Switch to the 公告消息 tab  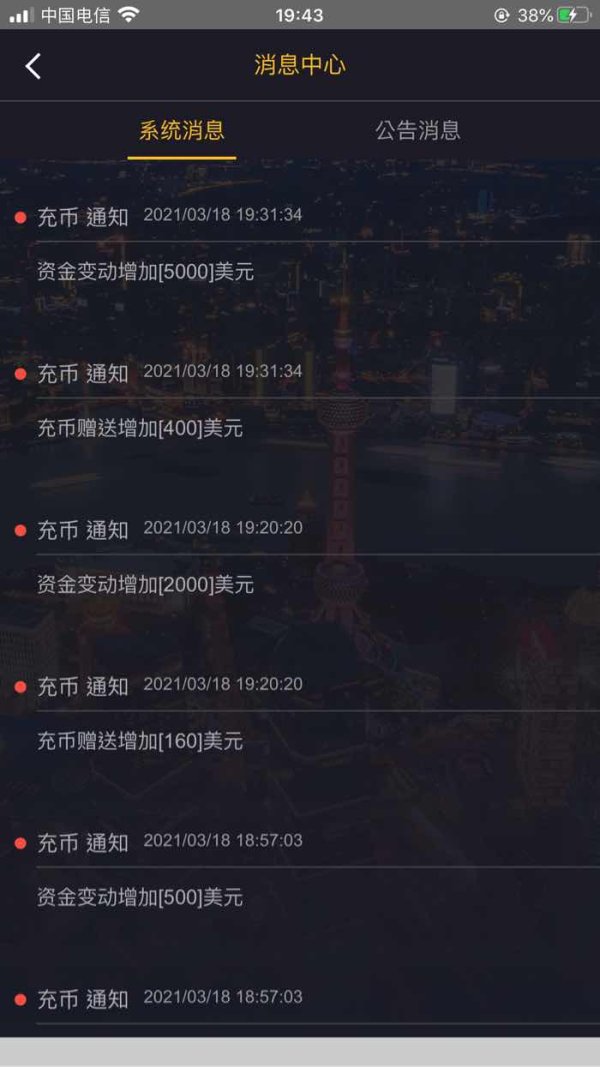[418, 130]
